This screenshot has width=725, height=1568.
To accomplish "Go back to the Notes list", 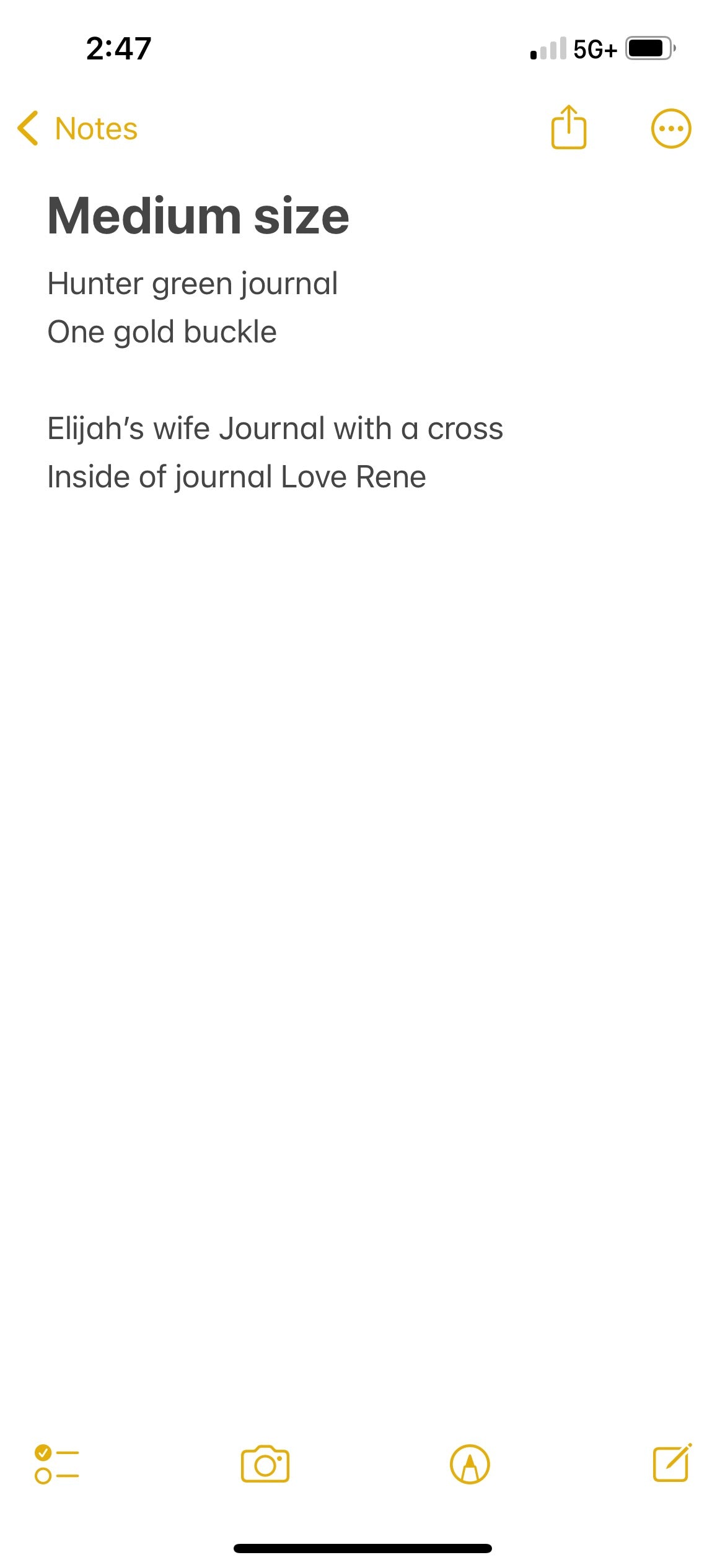I will tap(78, 129).
